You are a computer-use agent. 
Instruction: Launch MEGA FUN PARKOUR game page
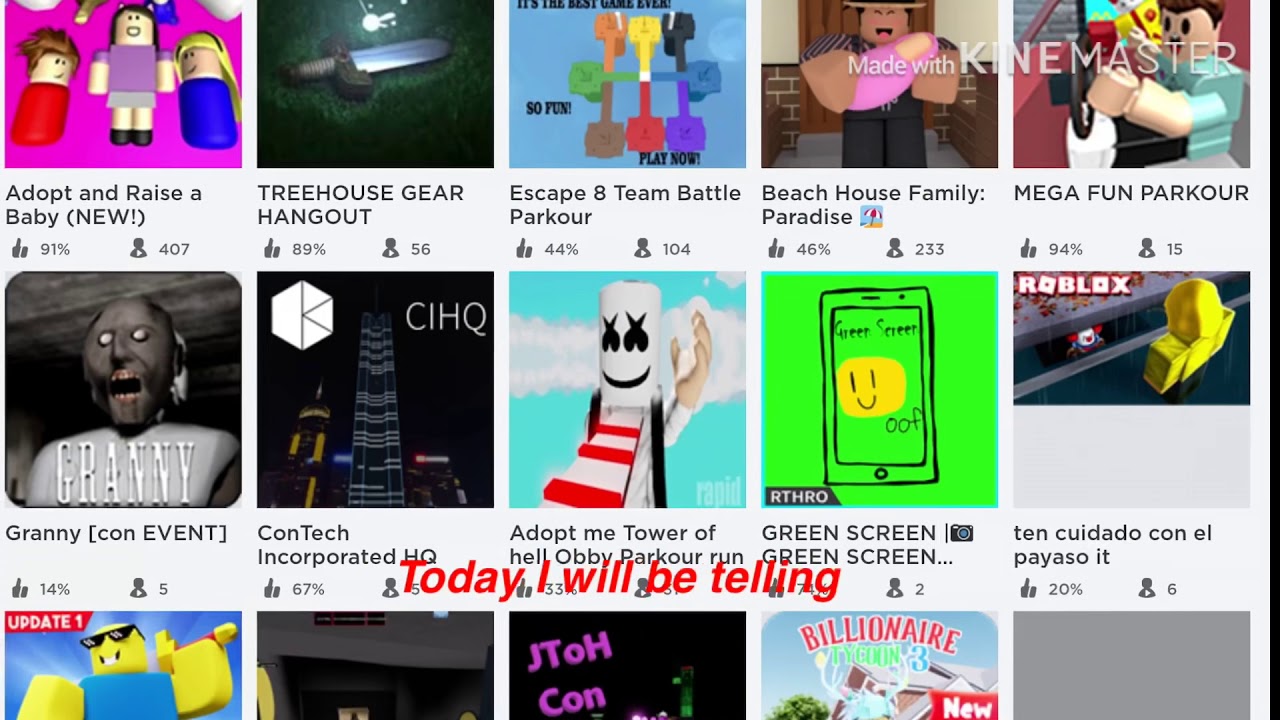[x=1131, y=85]
